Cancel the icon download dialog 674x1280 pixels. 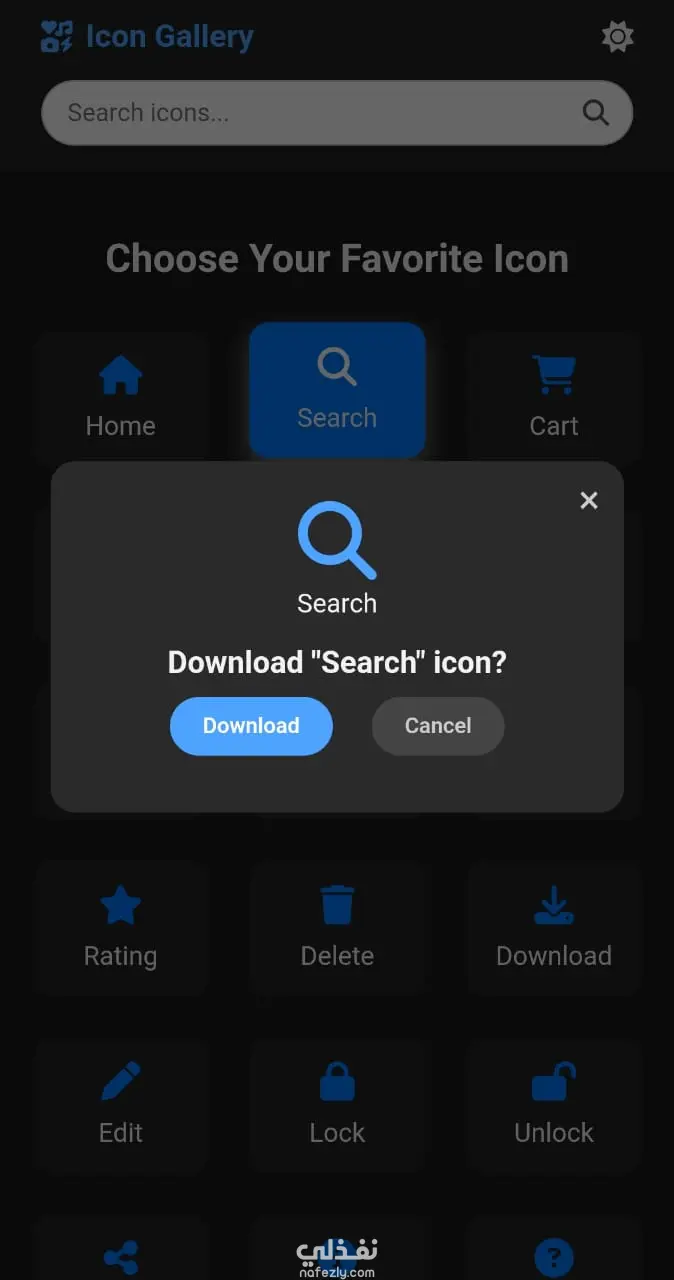click(x=438, y=726)
